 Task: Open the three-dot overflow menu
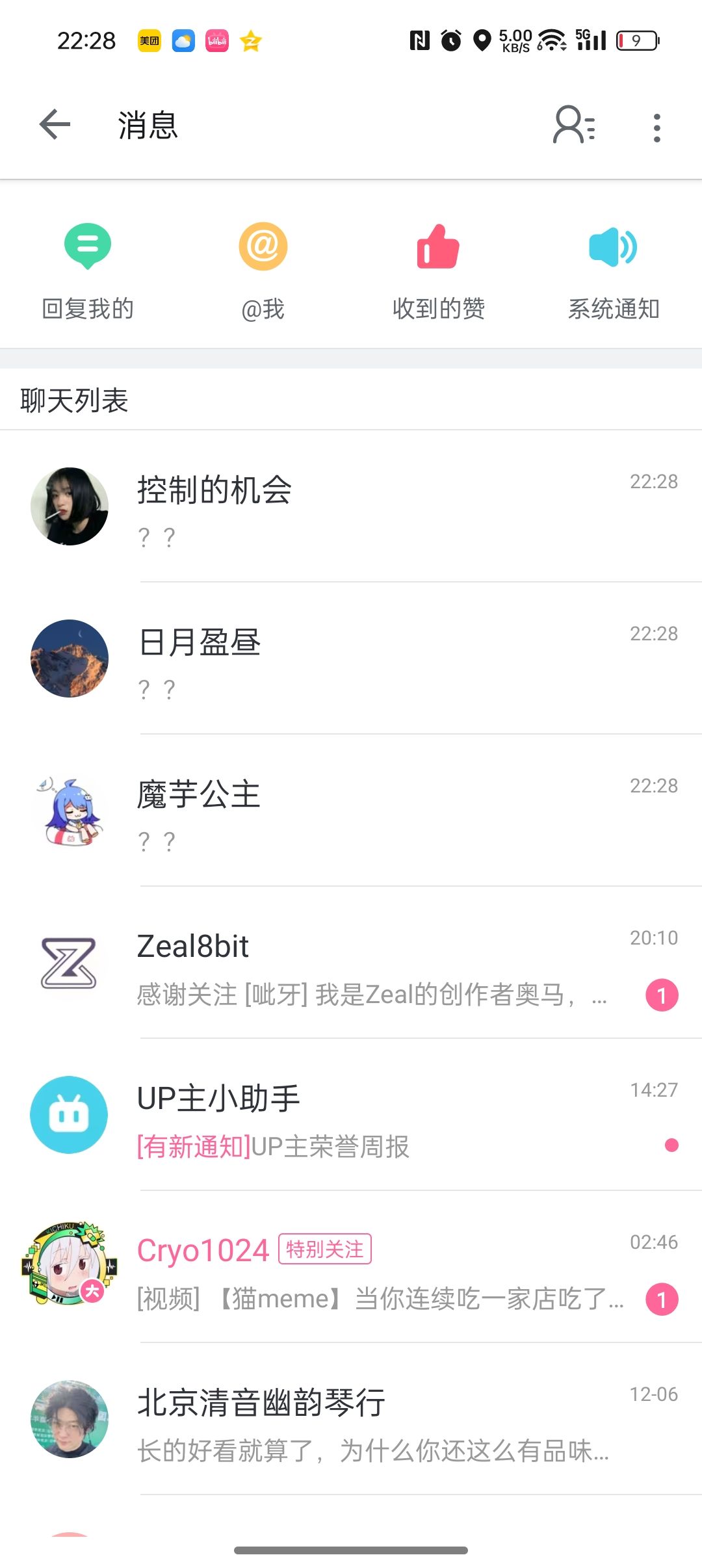[657, 127]
